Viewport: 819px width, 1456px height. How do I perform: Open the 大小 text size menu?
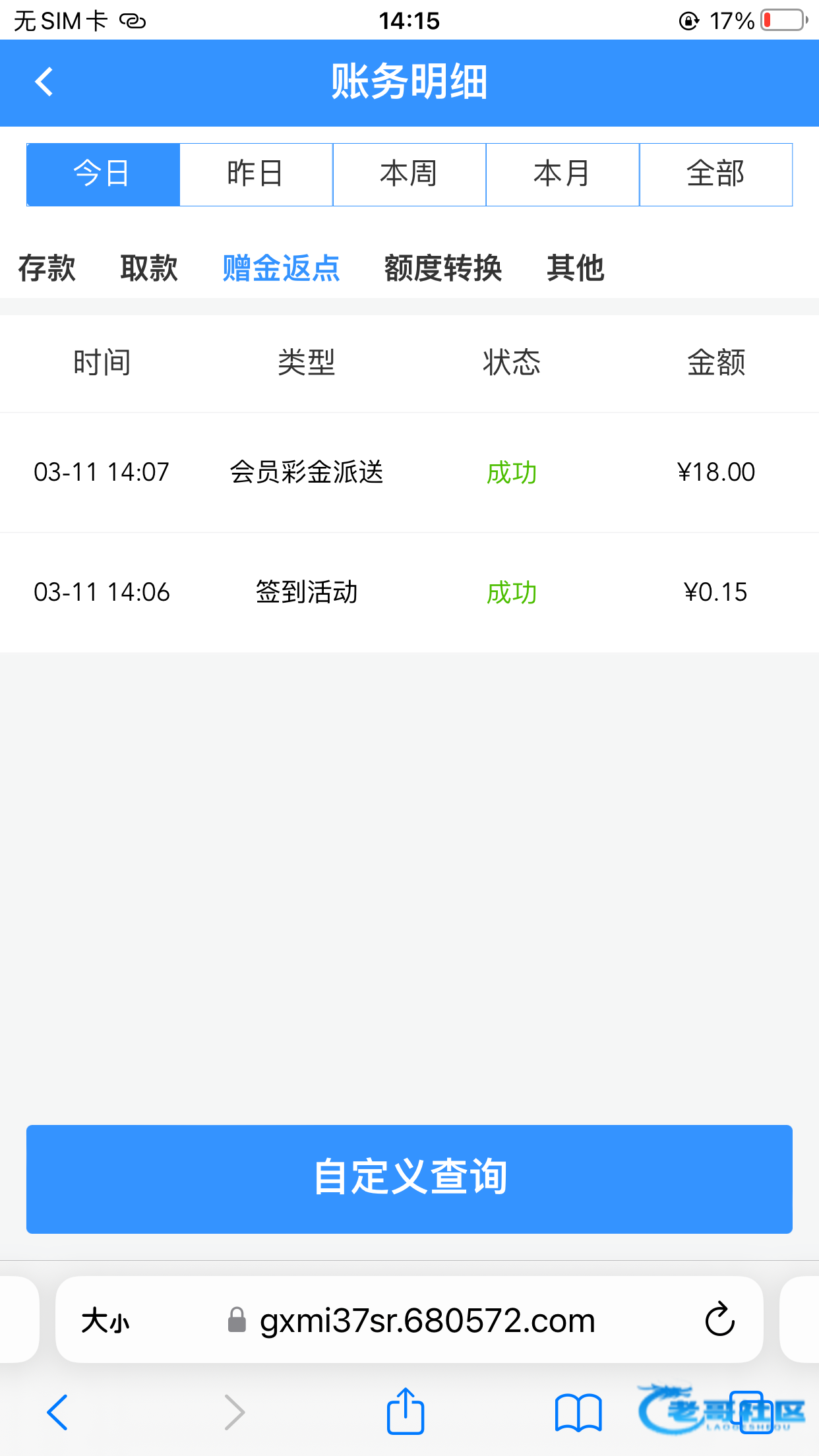coord(106,1321)
